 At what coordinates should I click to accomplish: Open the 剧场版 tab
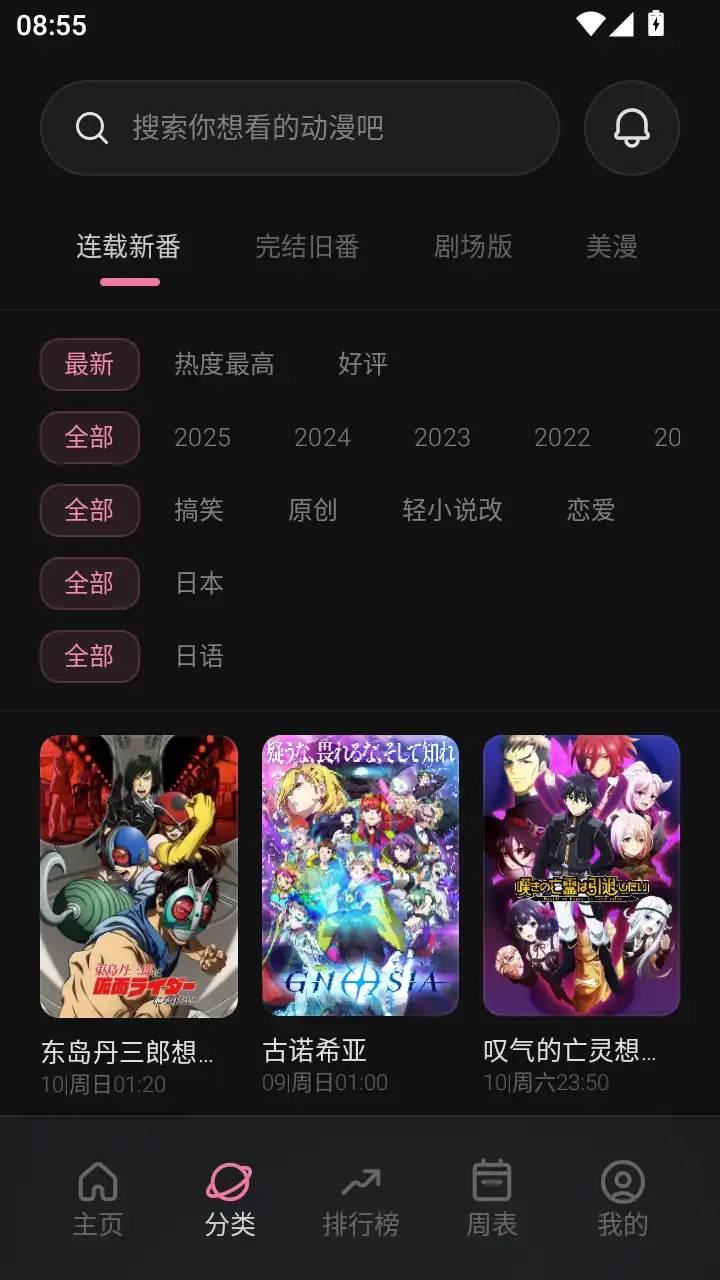click(473, 247)
